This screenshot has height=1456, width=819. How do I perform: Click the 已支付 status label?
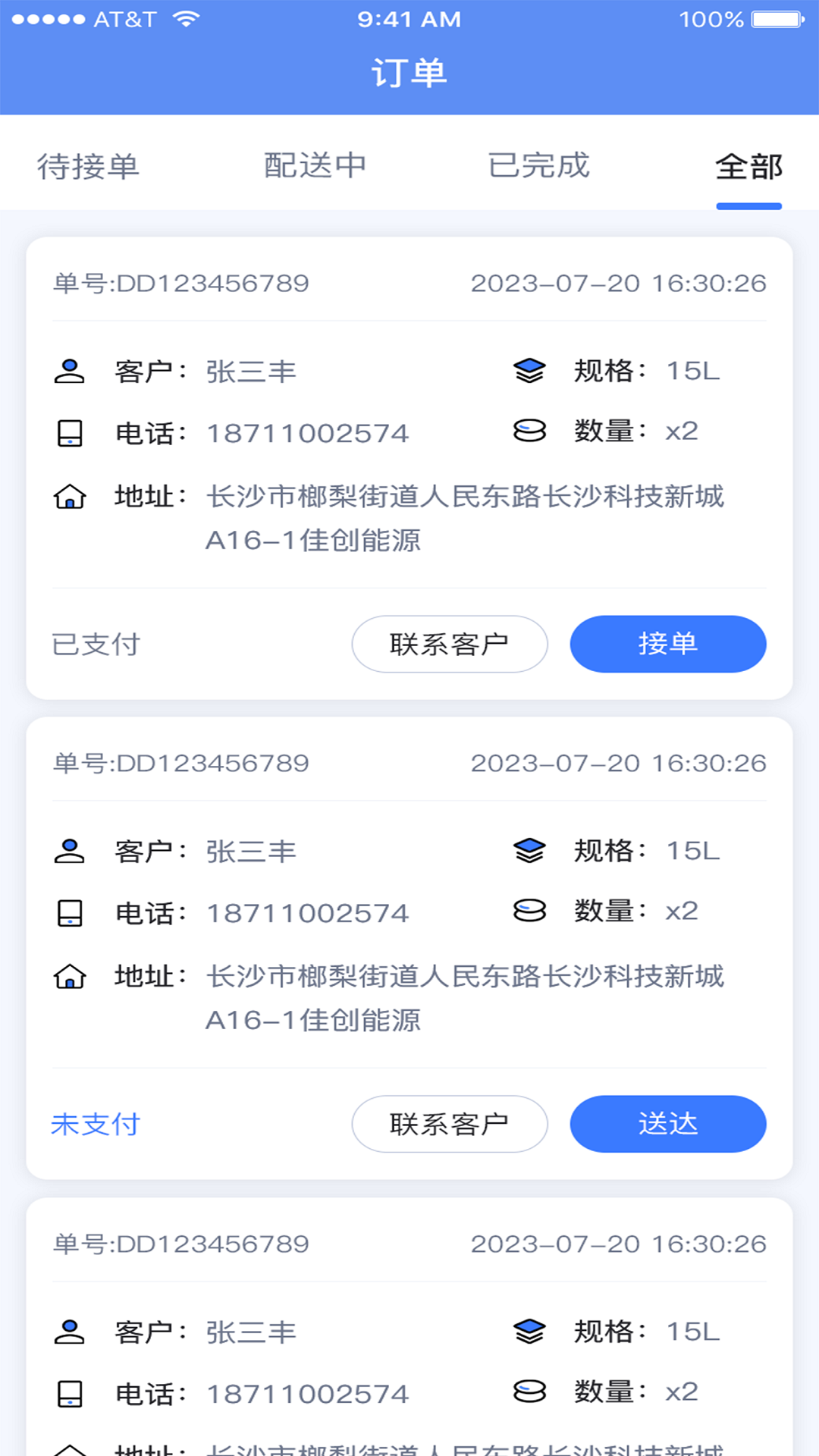pyautogui.click(x=96, y=644)
